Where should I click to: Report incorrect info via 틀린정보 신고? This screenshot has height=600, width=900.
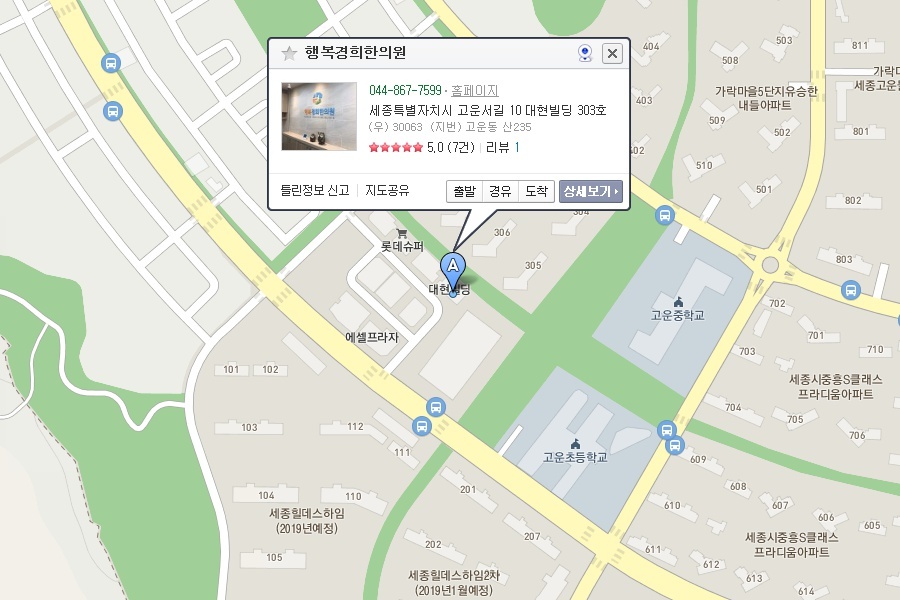coord(315,191)
